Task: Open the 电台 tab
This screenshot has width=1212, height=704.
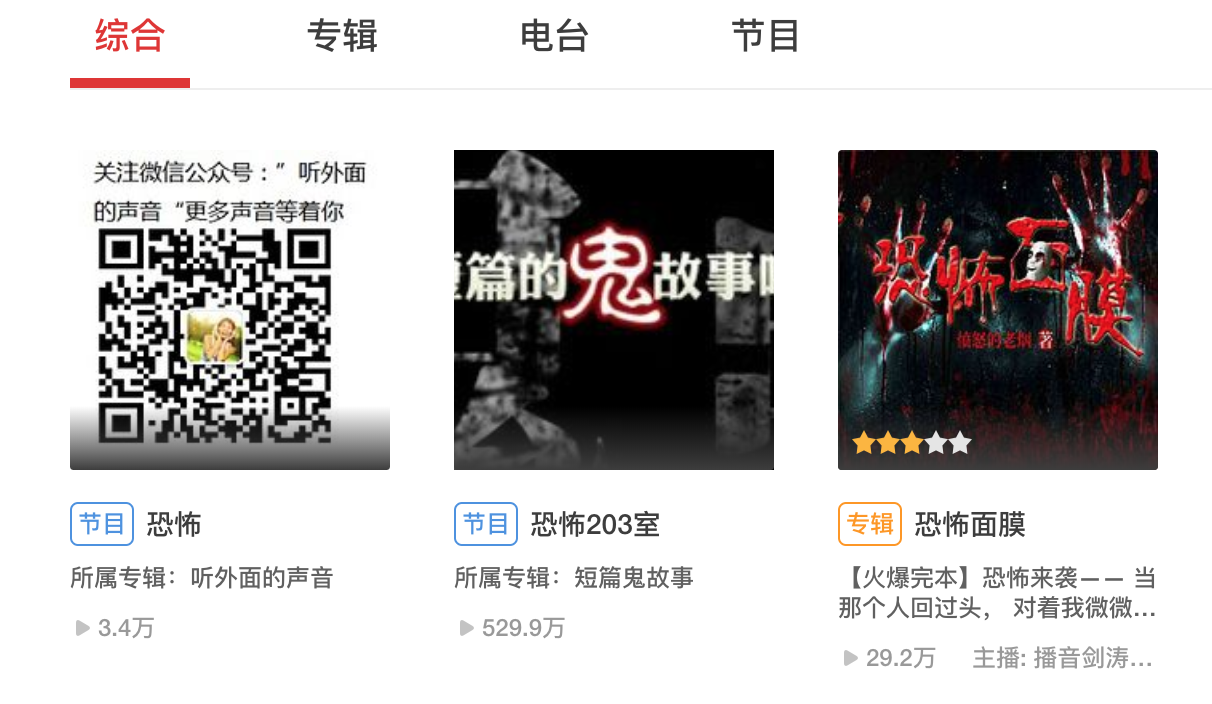Action: (554, 38)
